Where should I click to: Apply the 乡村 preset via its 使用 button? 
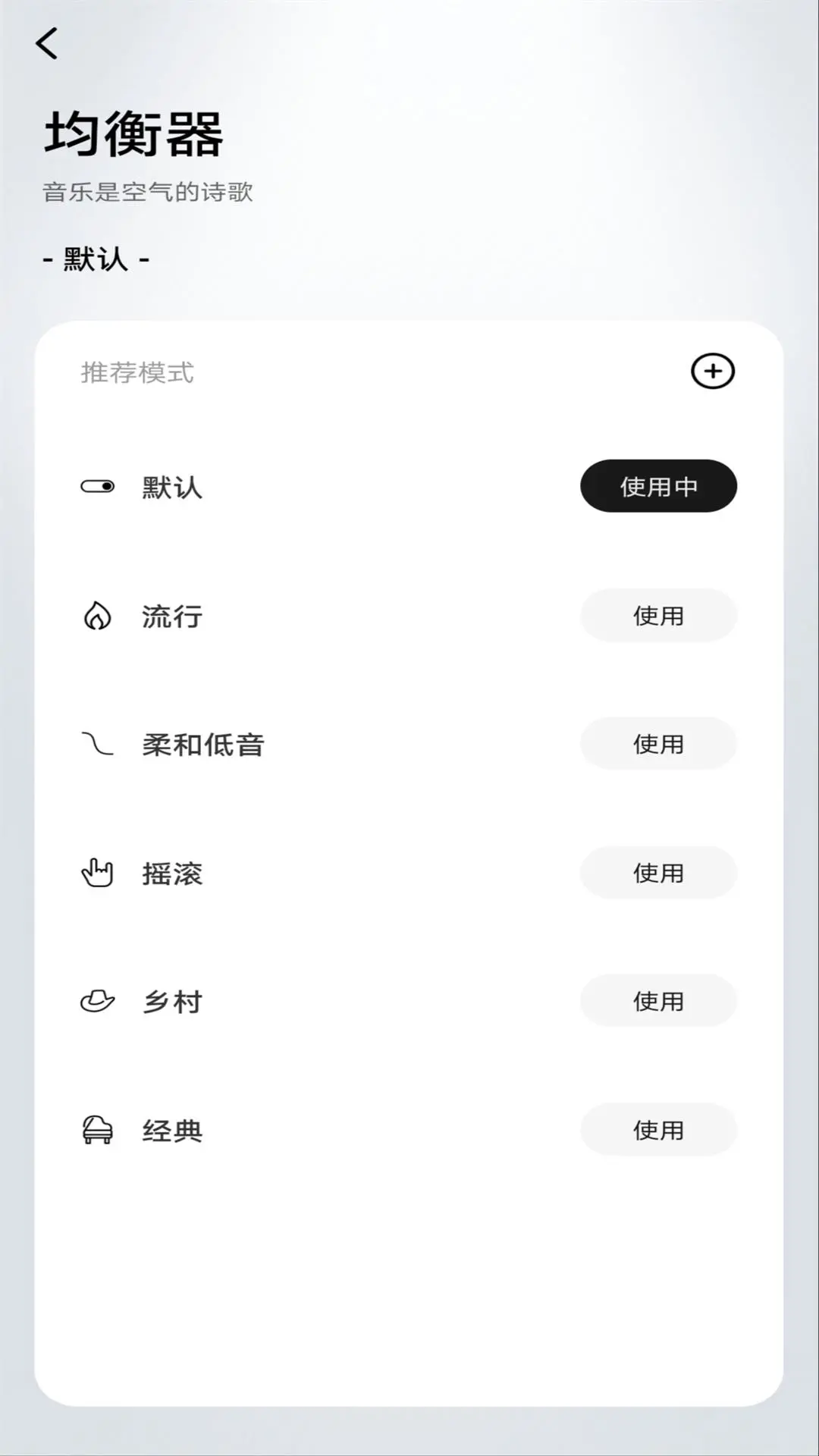(658, 1001)
